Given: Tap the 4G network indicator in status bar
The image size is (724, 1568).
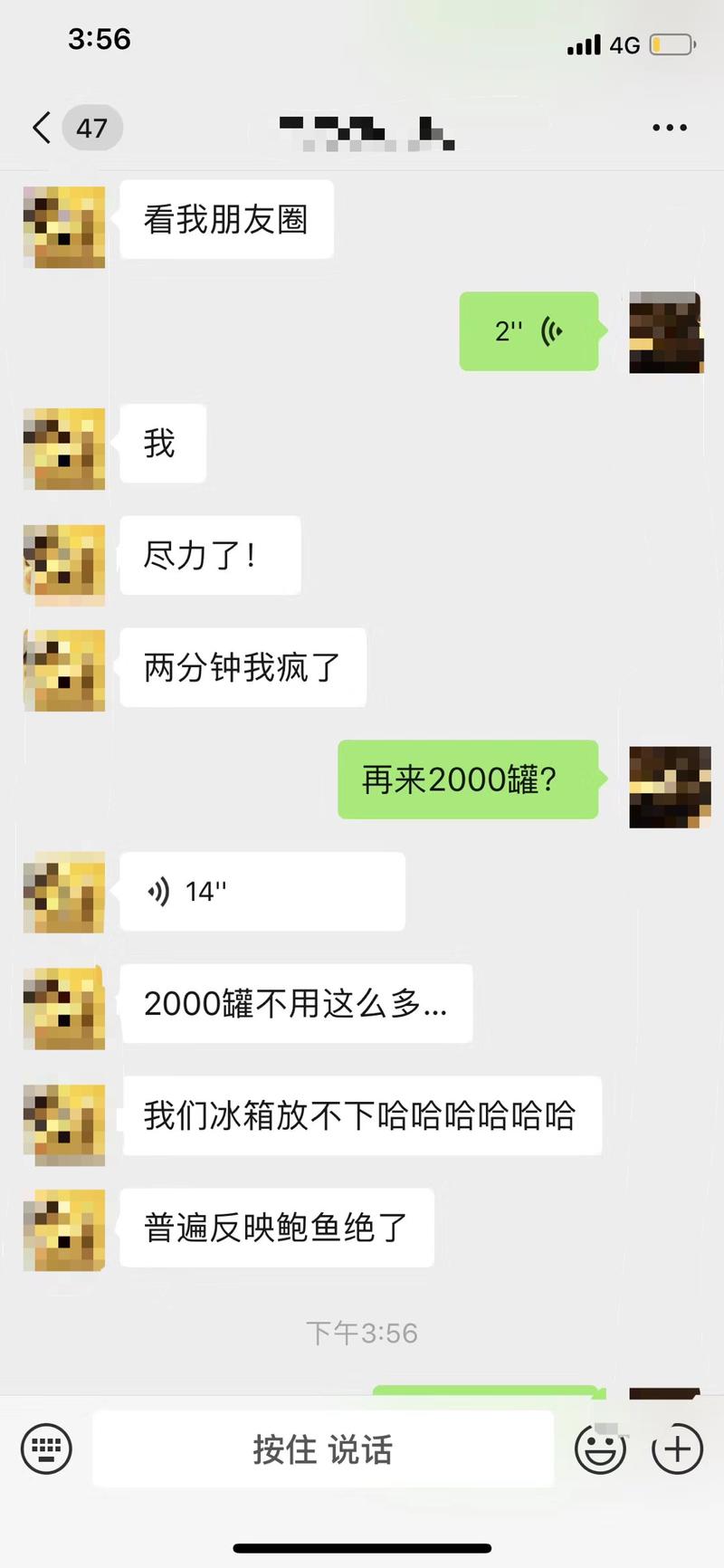Looking at the screenshot, I should click(x=626, y=43).
